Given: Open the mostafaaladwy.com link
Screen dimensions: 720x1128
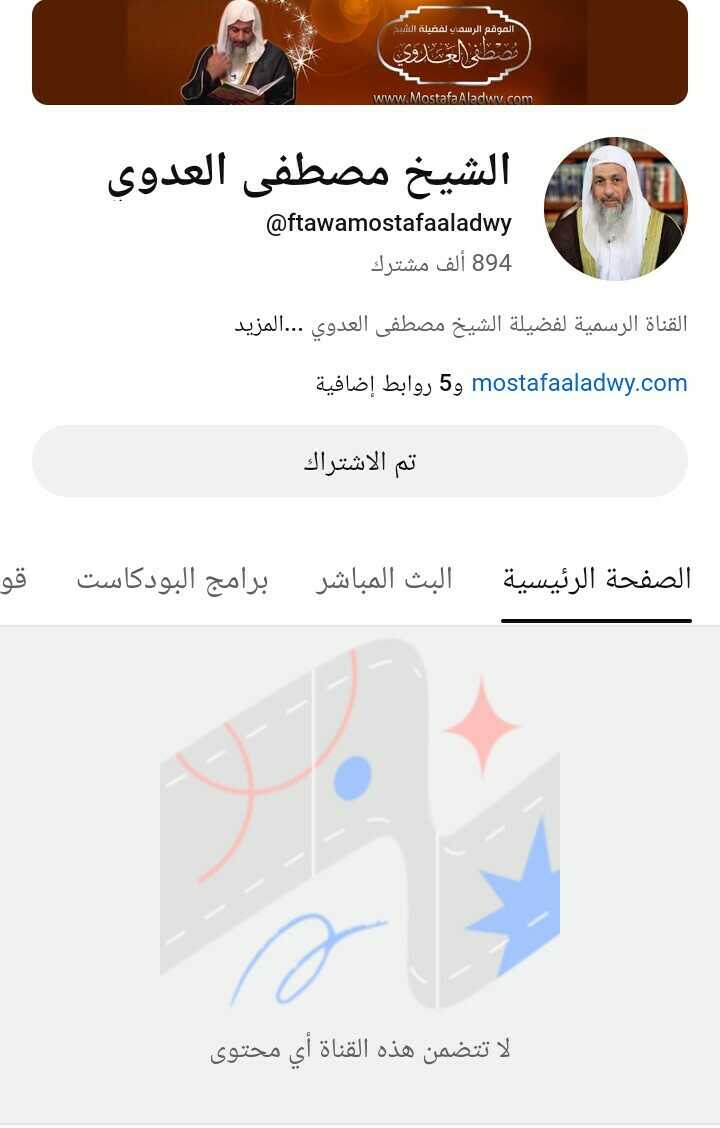Looking at the screenshot, I should [x=579, y=383].
